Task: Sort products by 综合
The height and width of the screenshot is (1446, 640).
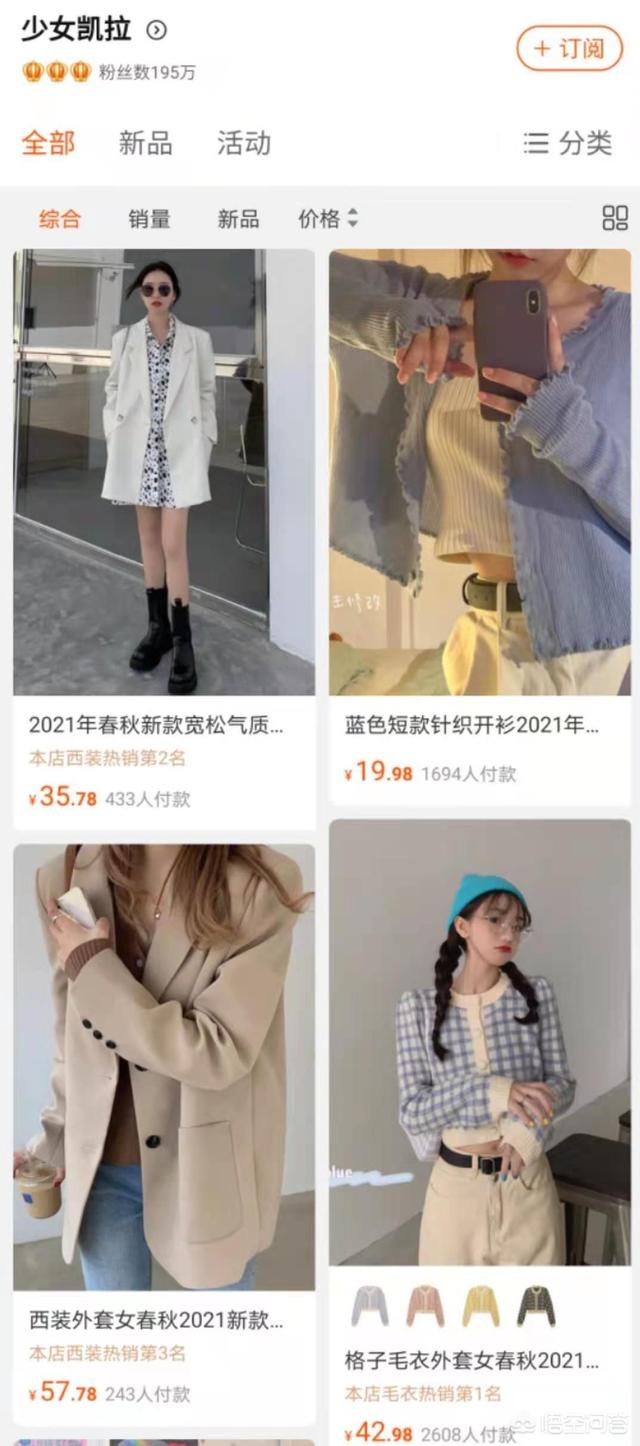Action: (x=60, y=219)
